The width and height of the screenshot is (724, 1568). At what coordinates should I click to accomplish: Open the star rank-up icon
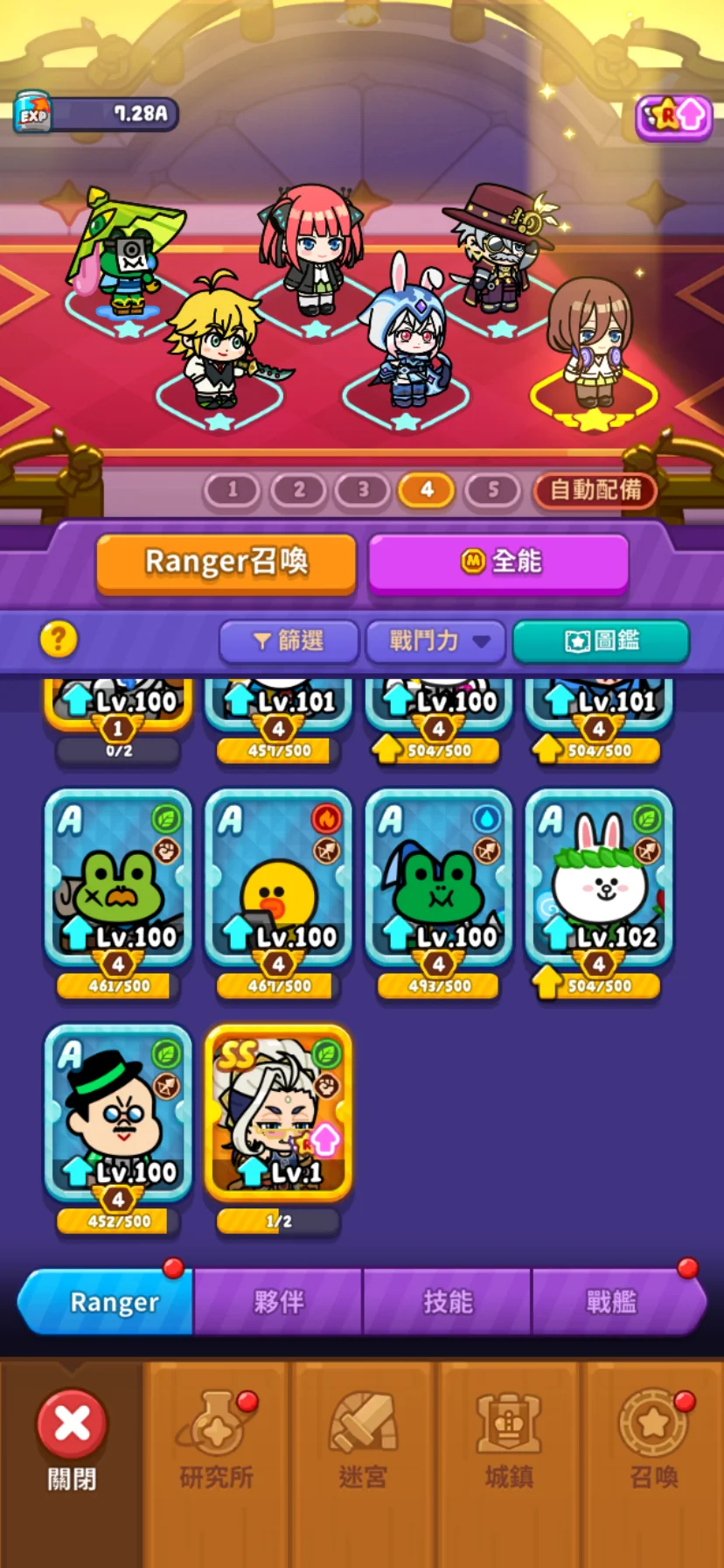(673, 116)
